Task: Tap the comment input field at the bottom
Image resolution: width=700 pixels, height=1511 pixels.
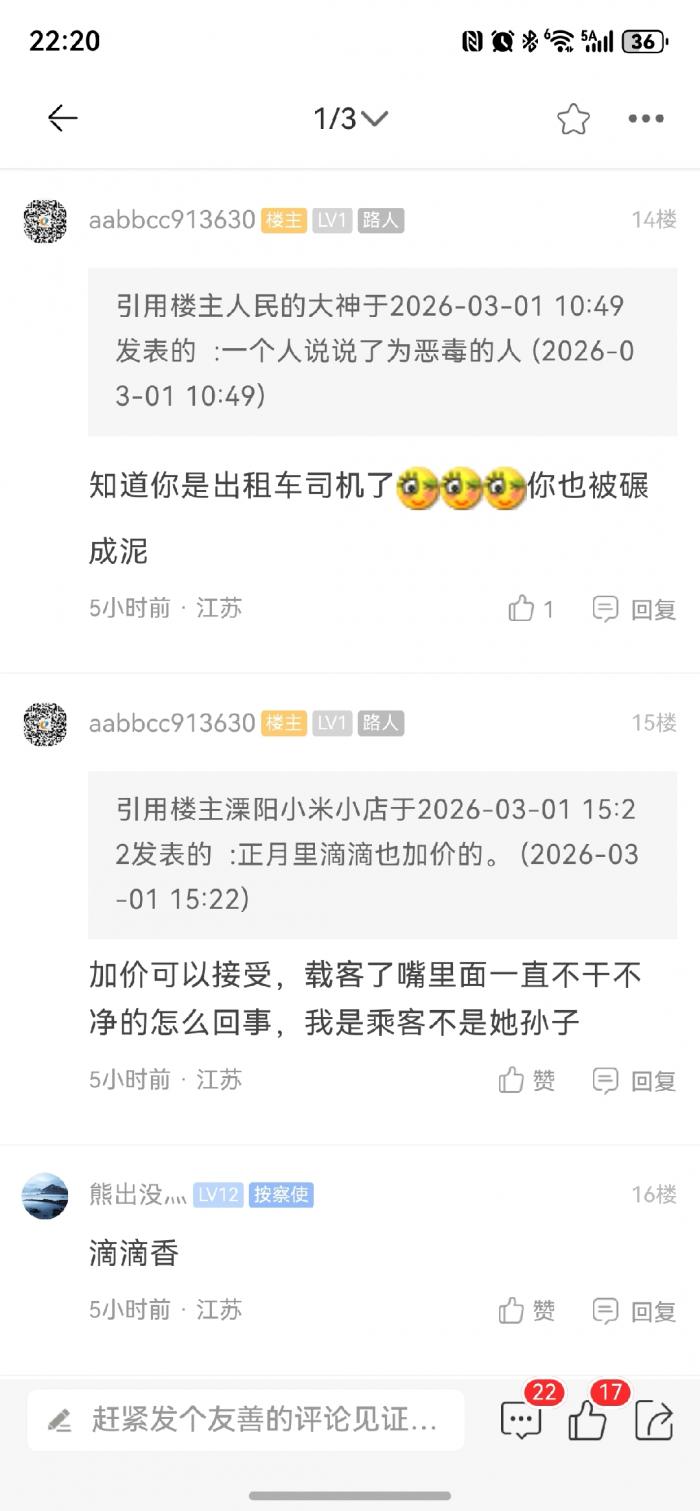Action: pos(246,1419)
